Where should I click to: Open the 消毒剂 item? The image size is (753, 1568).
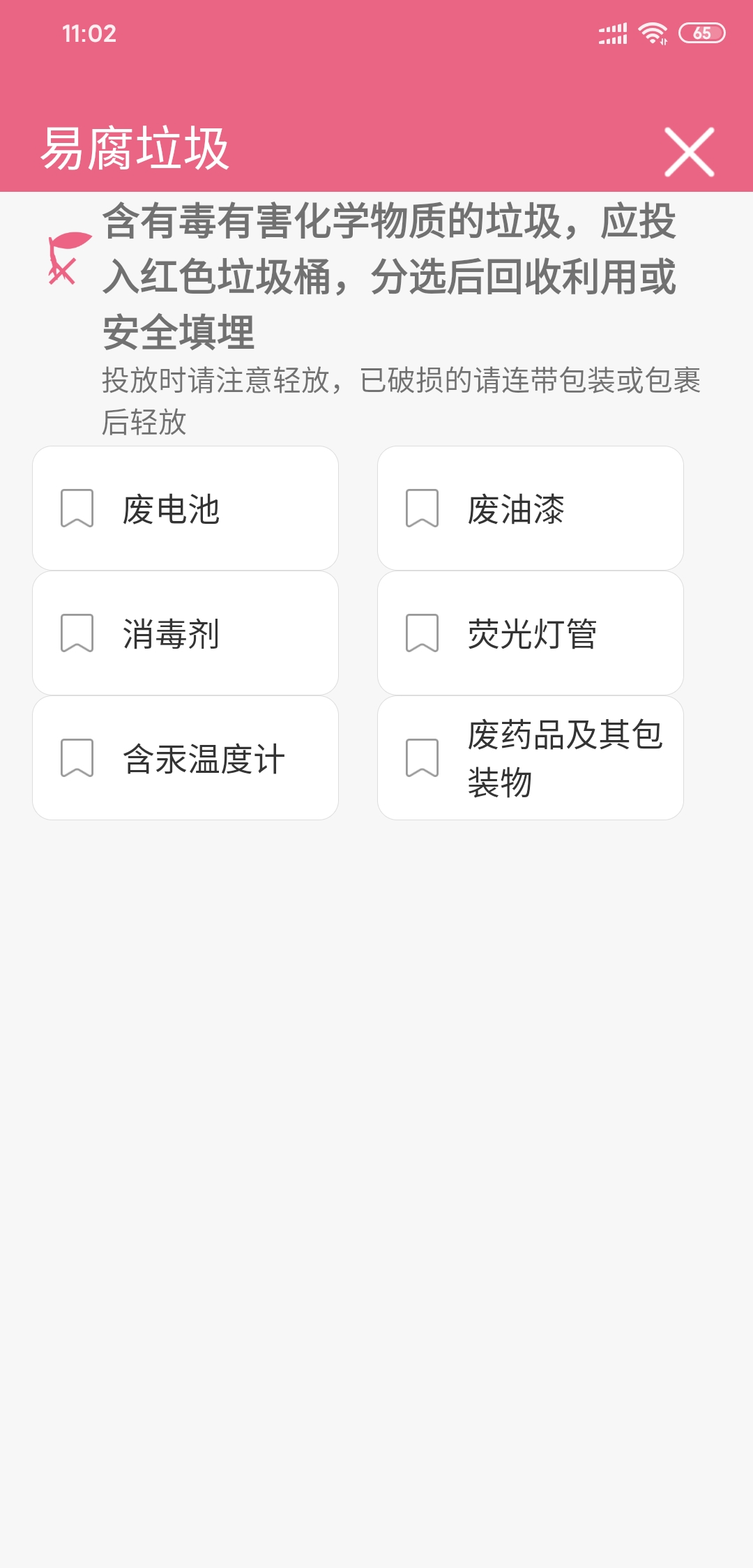tap(185, 633)
